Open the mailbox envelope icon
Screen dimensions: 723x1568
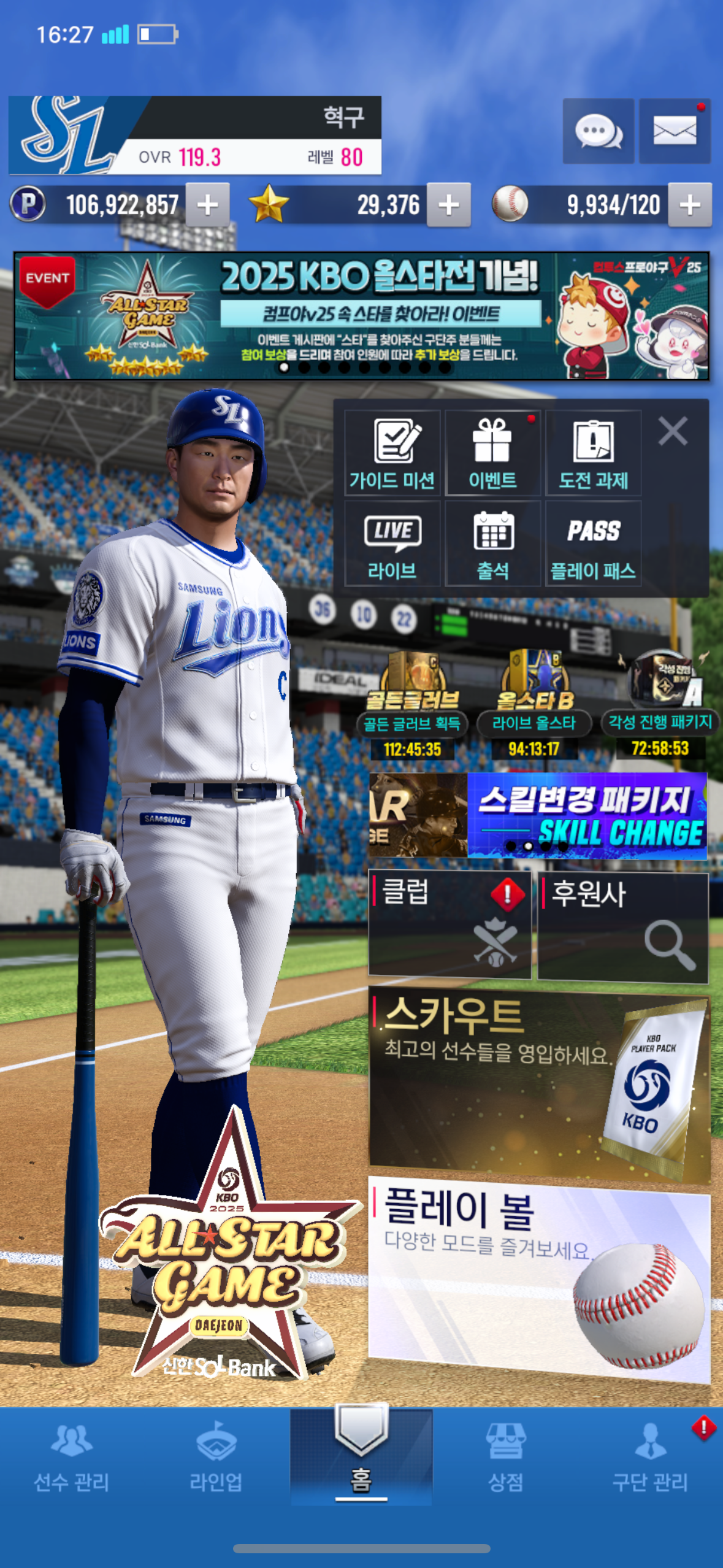675,131
